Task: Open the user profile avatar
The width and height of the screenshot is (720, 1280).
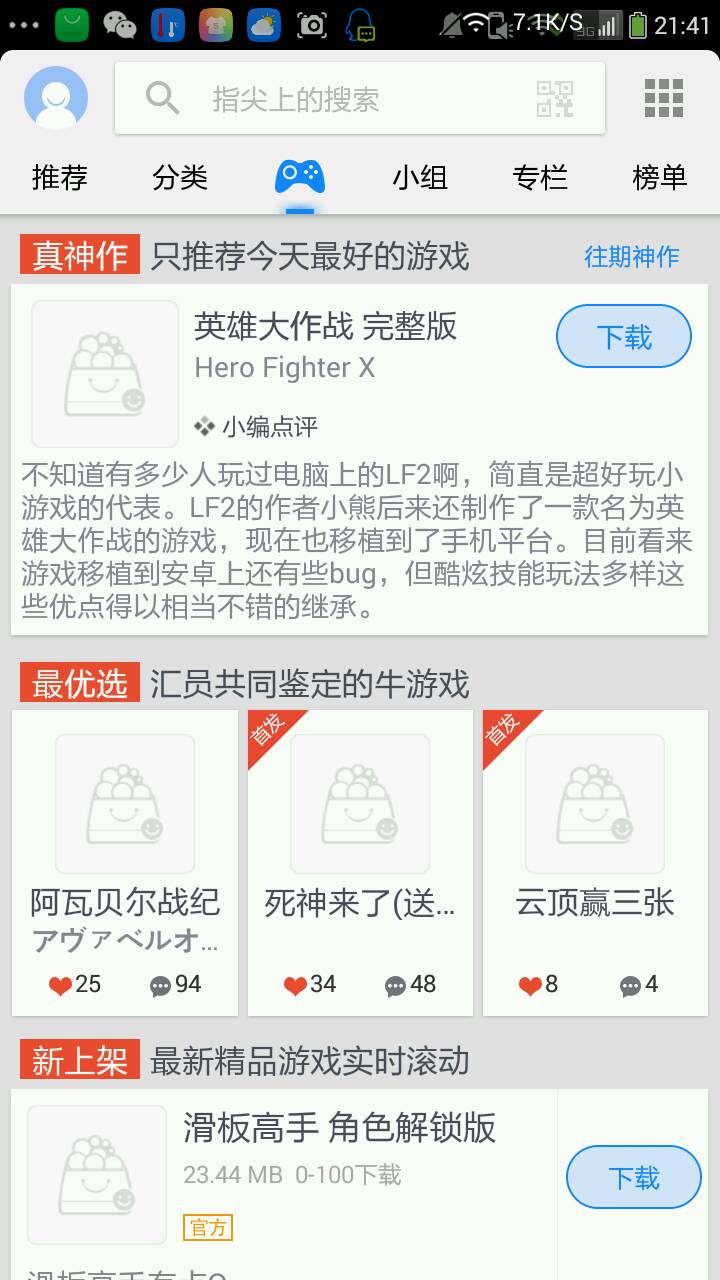Action: pyautogui.click(x=56, y=98)
